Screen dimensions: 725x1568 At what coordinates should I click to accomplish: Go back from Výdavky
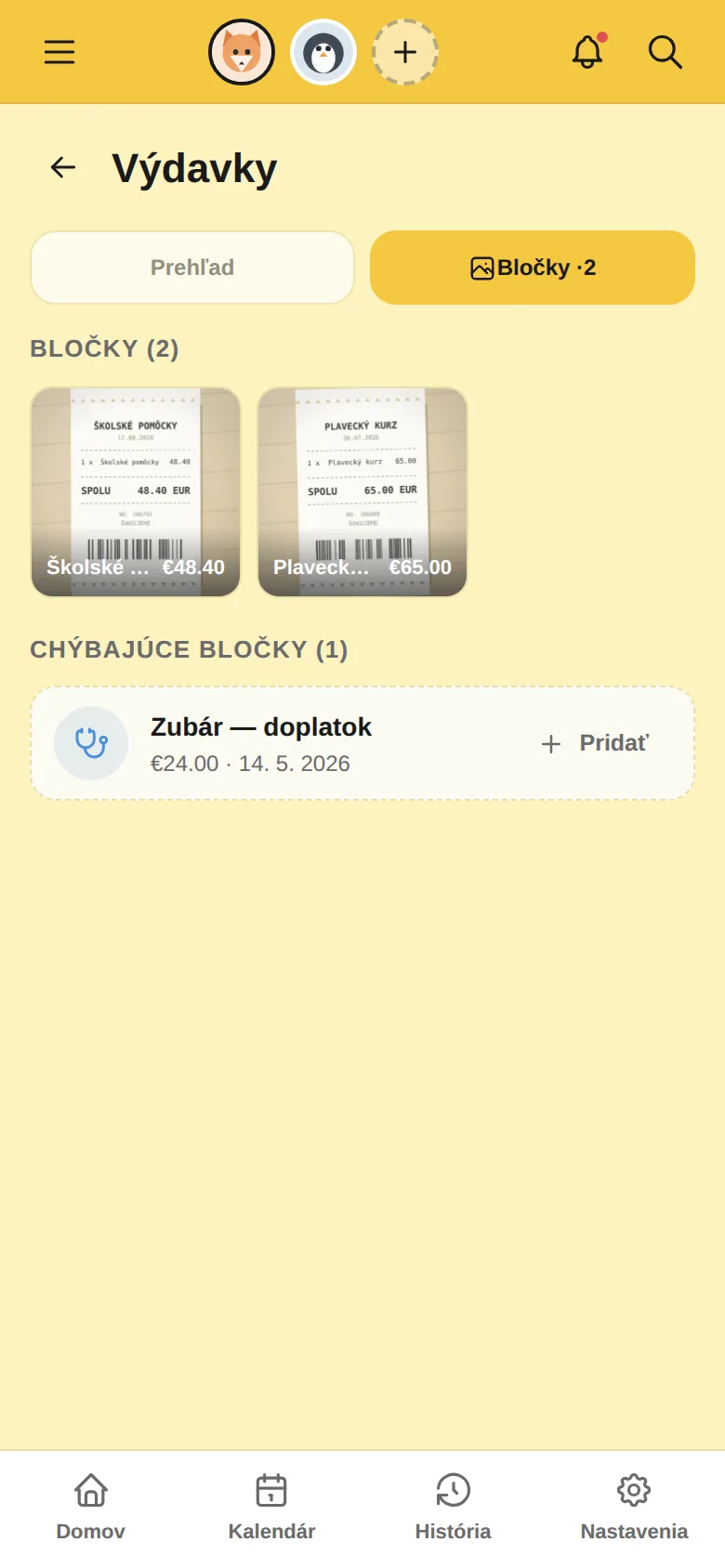[x=63, y=167]
